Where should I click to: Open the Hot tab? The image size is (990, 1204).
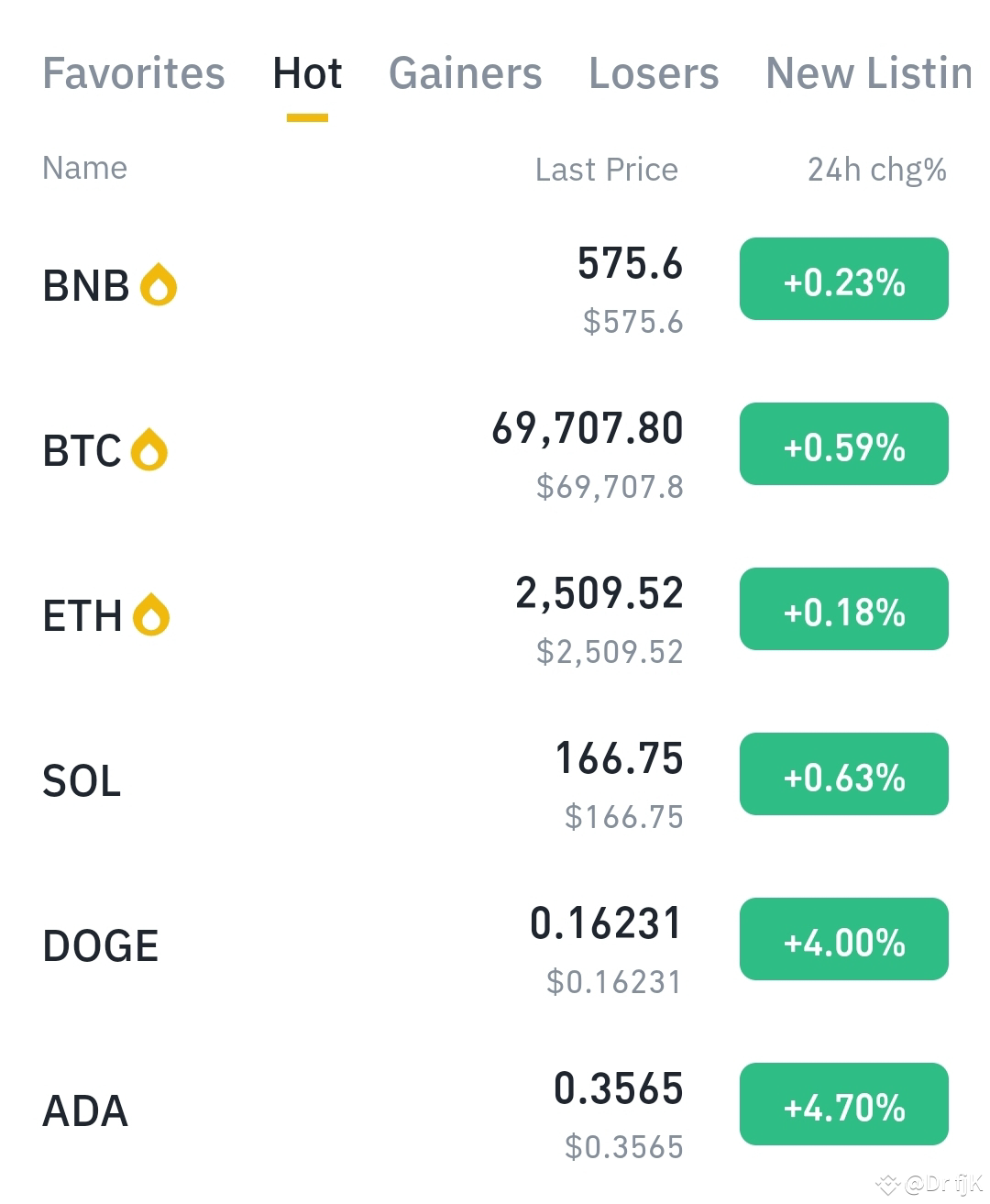[x=307, y=73]
